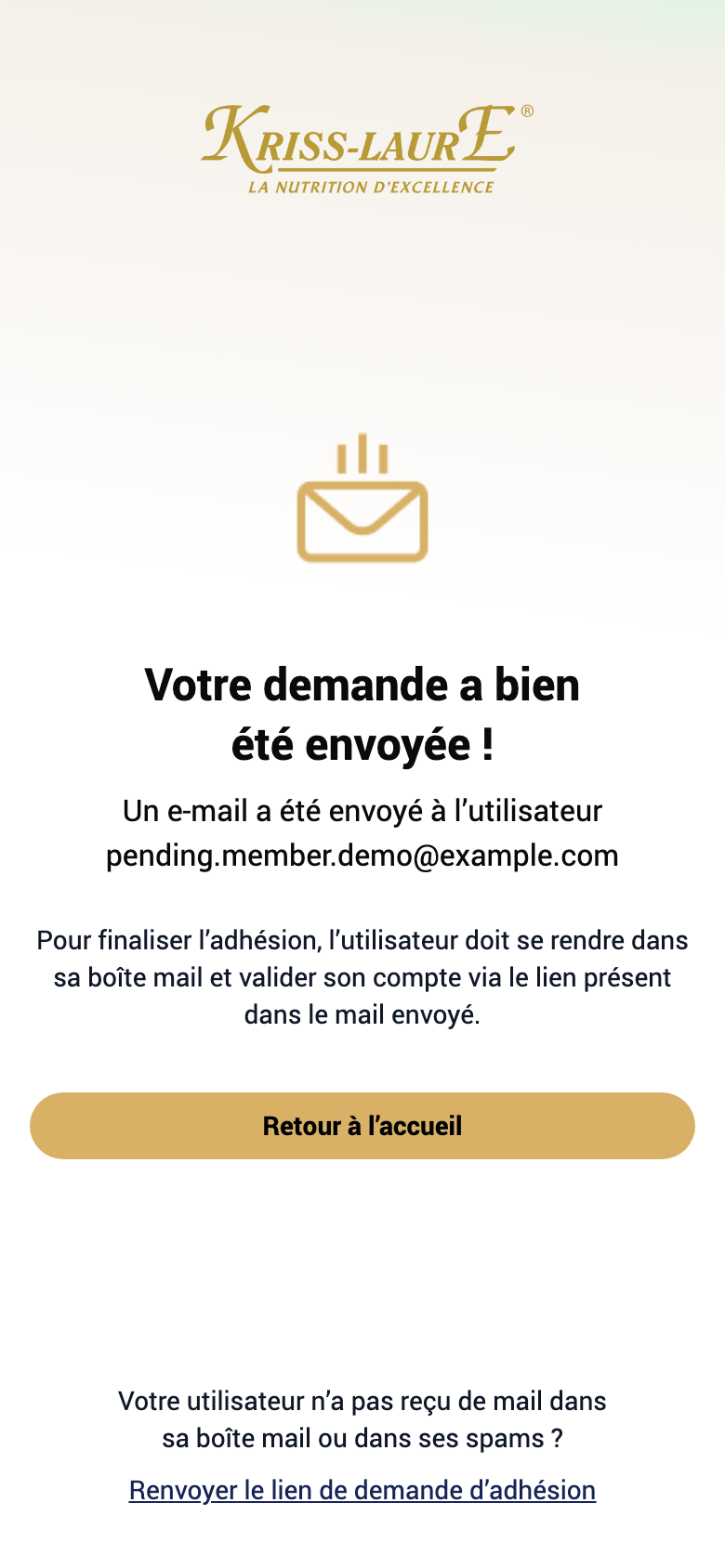725x1568 pixels.
Task: Tap the Retour à l'accueil button
Action: pyautogui.click(x=362, y=1126)
